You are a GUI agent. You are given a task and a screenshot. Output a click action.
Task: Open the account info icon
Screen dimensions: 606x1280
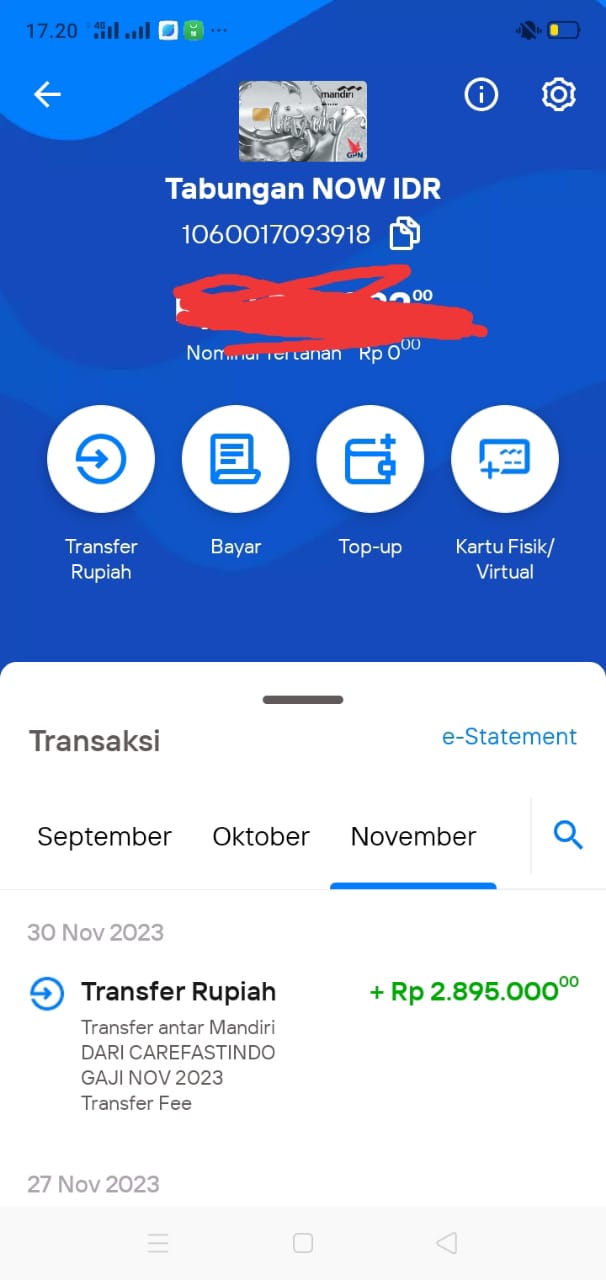click(x=481, y=94)
